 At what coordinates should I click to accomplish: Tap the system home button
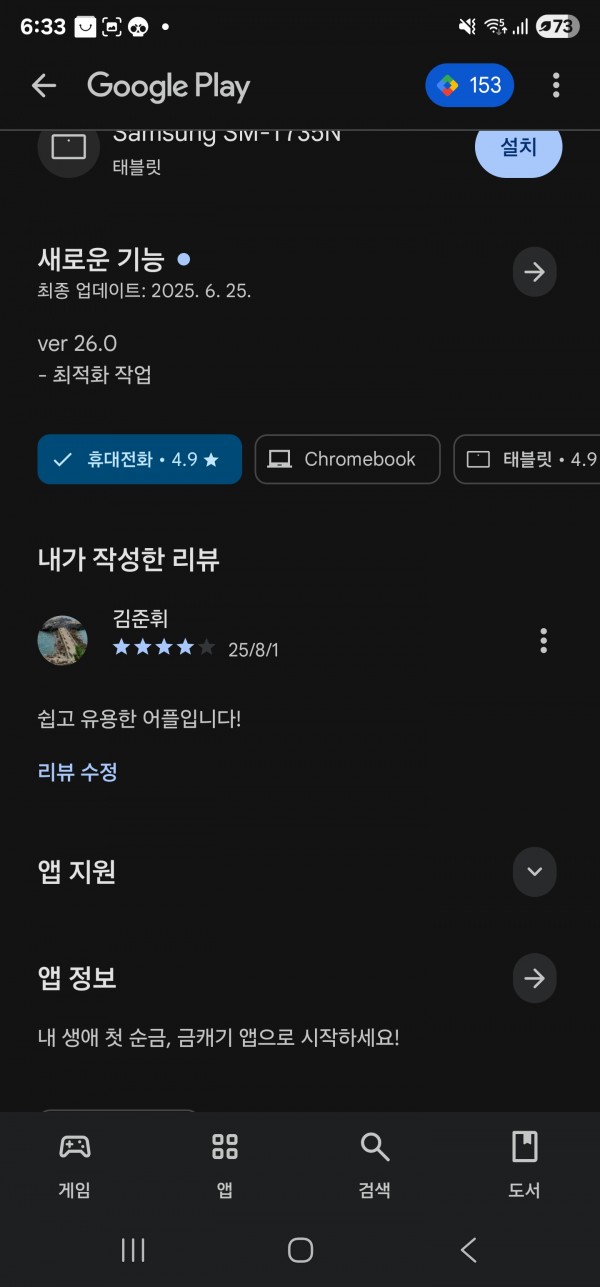click(x=300, y=1250)
